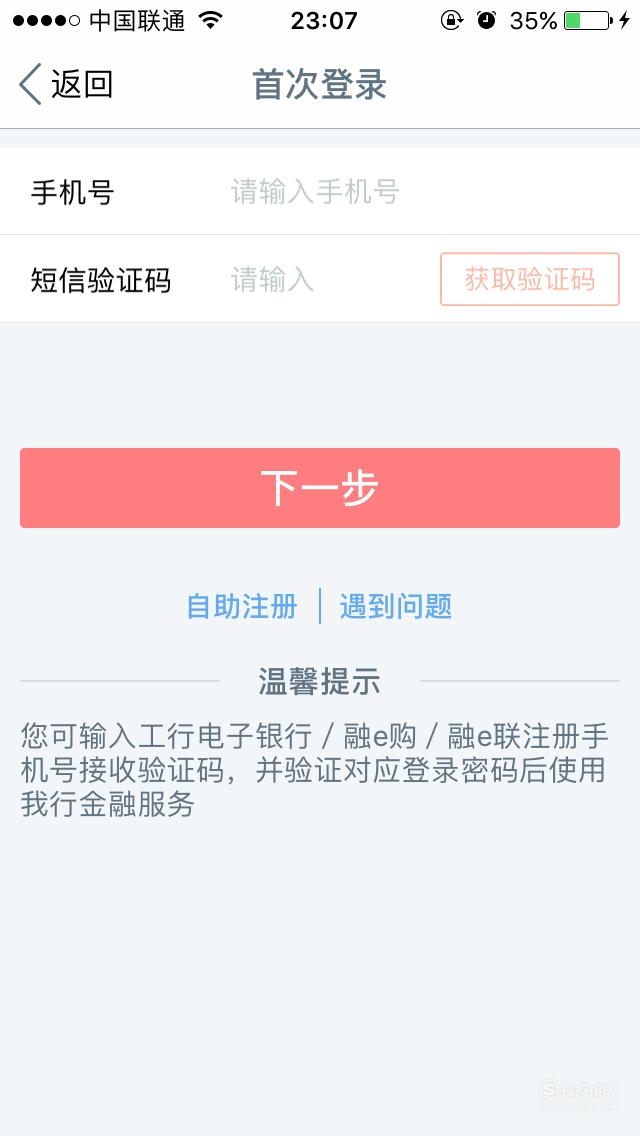This screenshot has width=640, height=1136.
Task: Request a code via 获取验证码
Action: click(x=530, y=279)
